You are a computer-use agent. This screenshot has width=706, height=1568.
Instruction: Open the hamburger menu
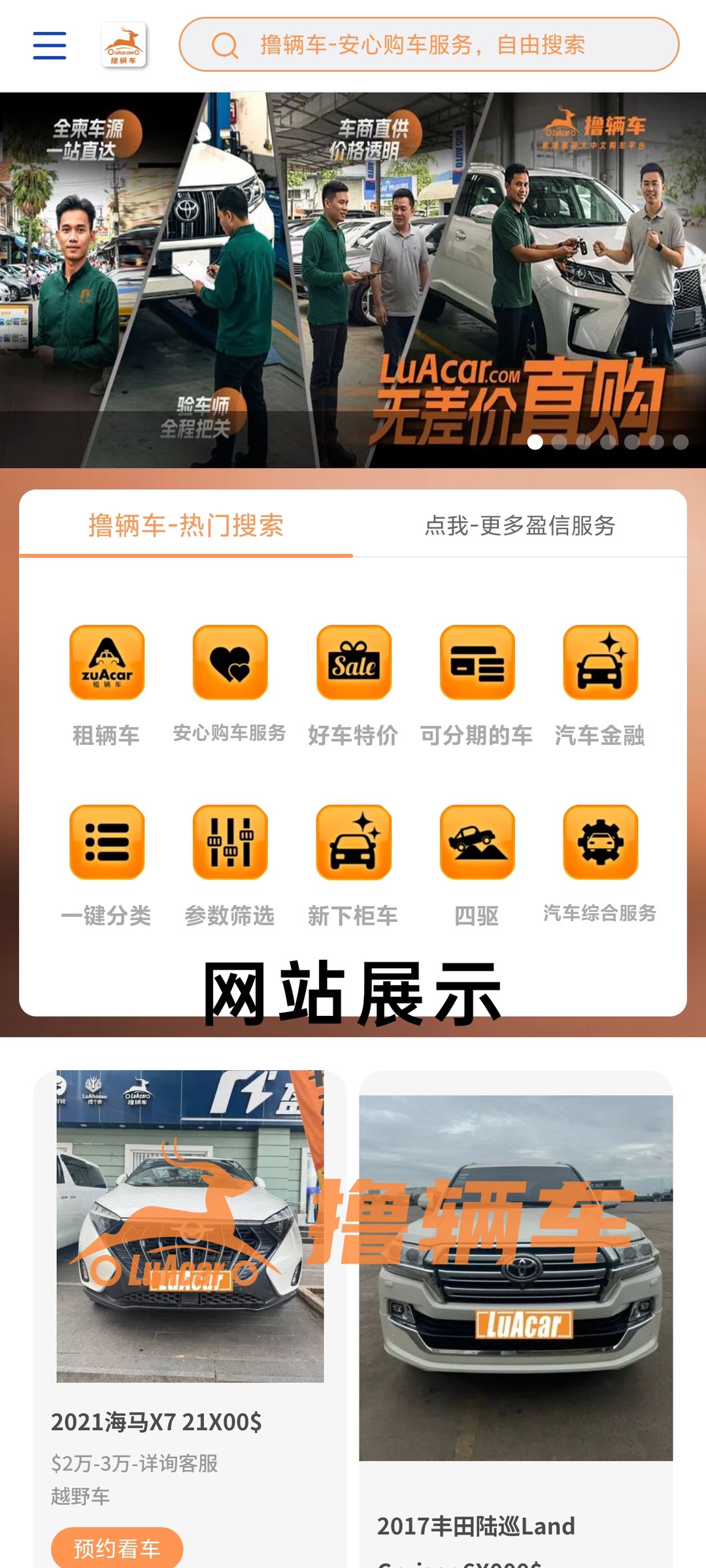point(50,45)
